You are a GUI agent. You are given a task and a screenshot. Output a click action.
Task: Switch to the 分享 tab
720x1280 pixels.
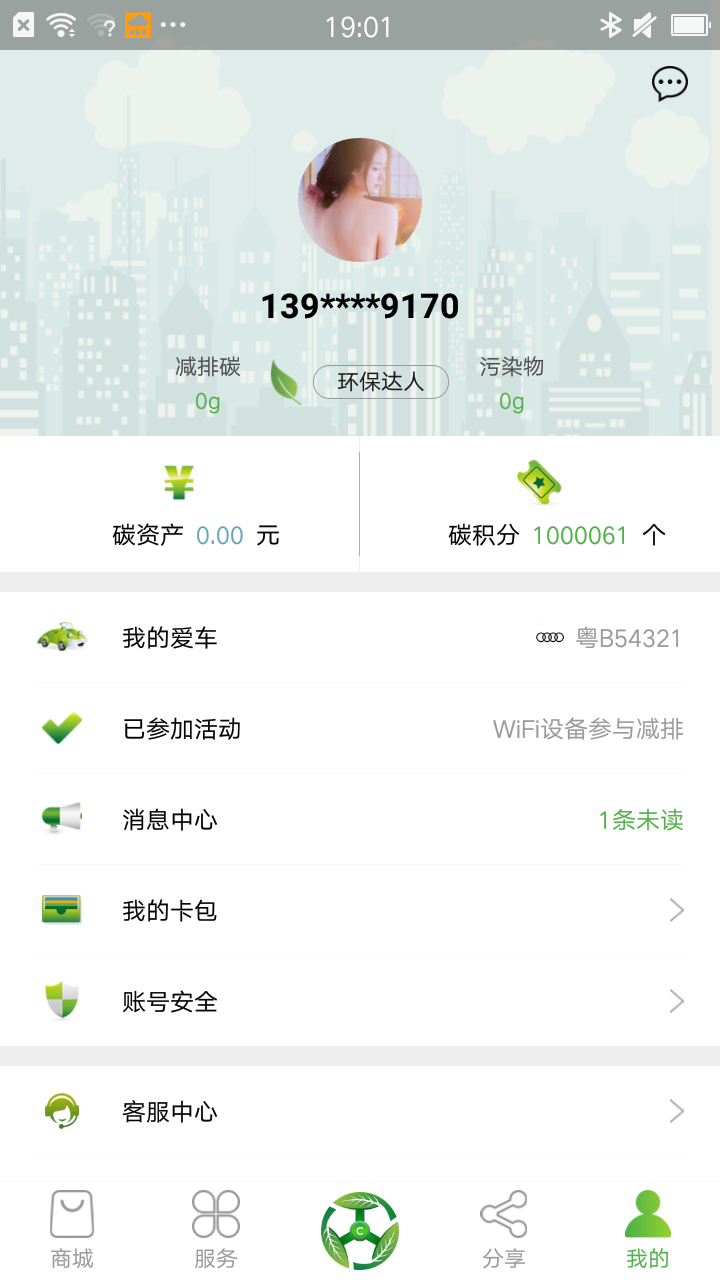504,1230
